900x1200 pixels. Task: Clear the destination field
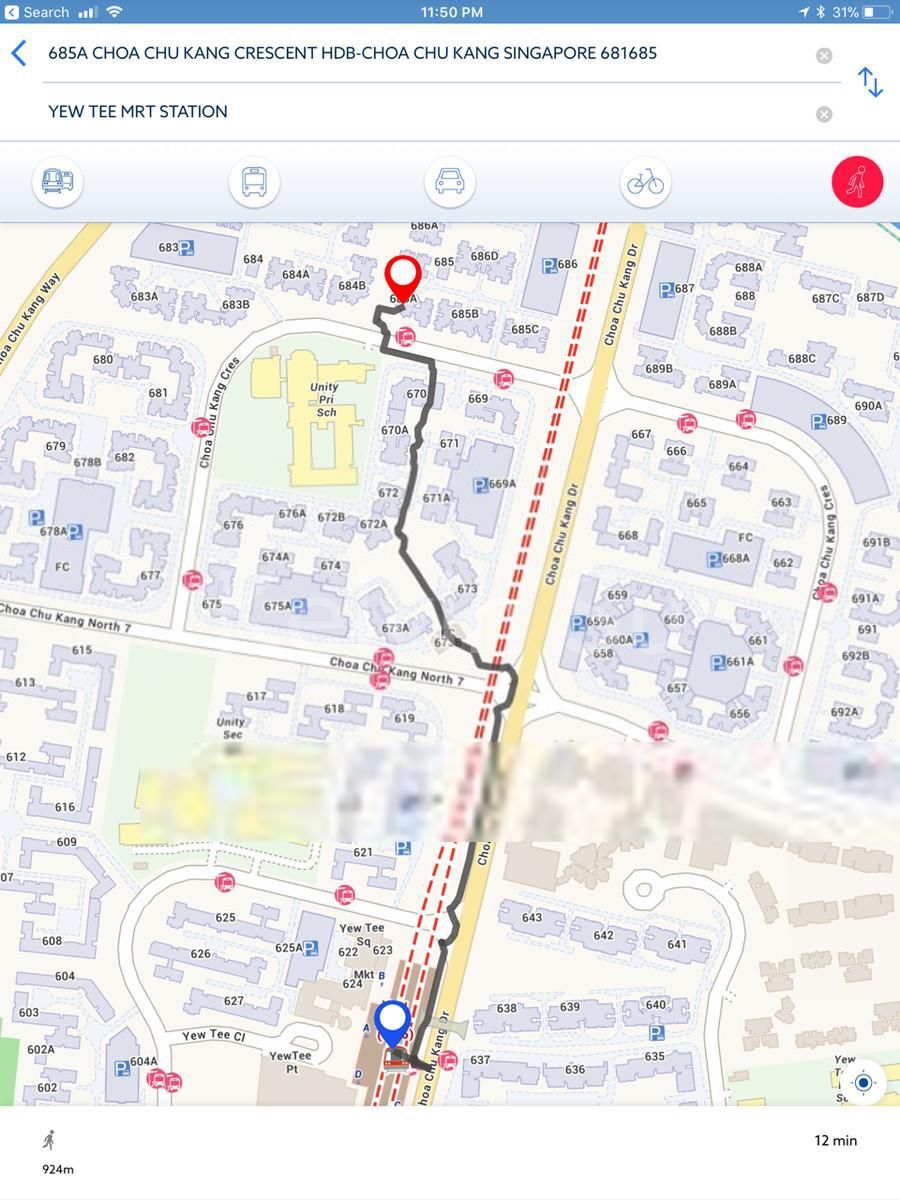coord(824,114)
